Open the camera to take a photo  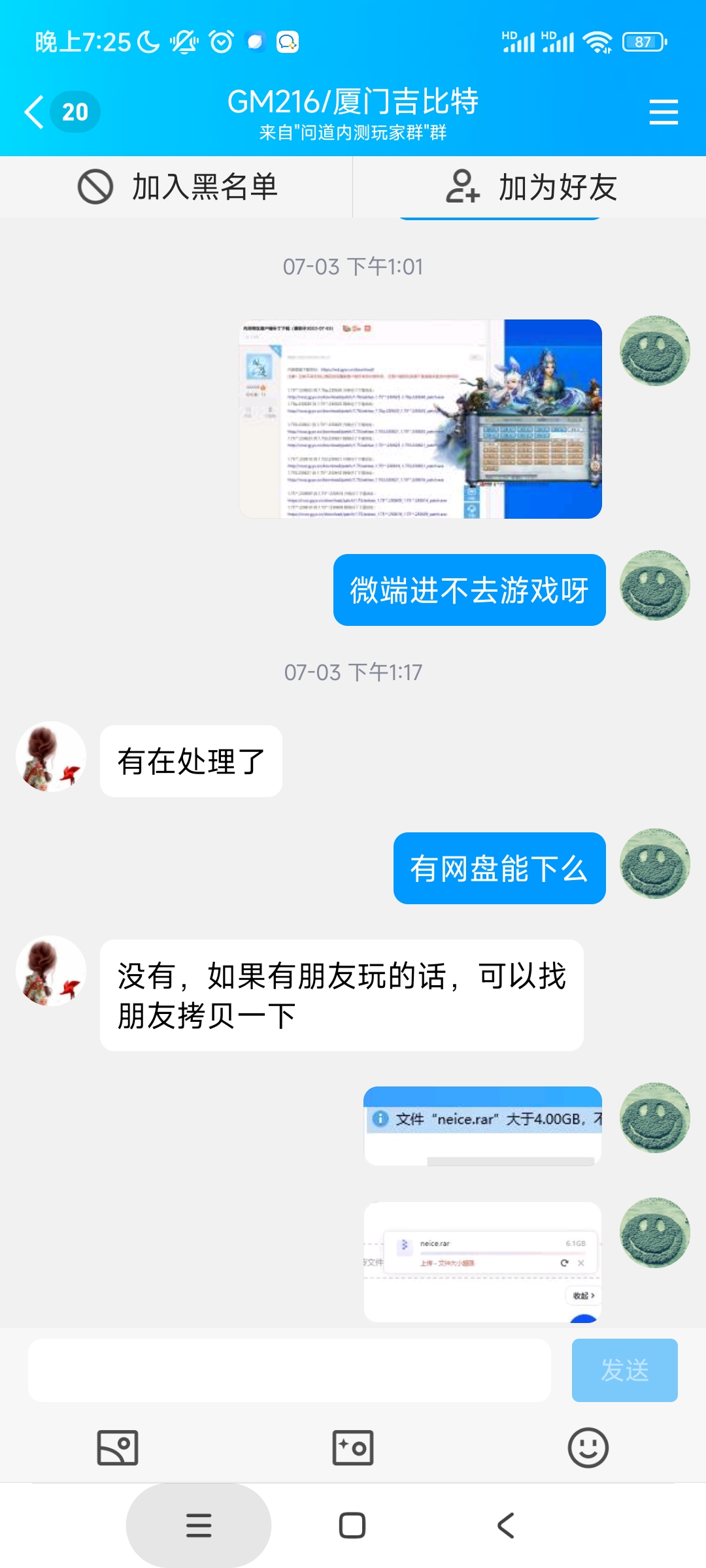353,1448
